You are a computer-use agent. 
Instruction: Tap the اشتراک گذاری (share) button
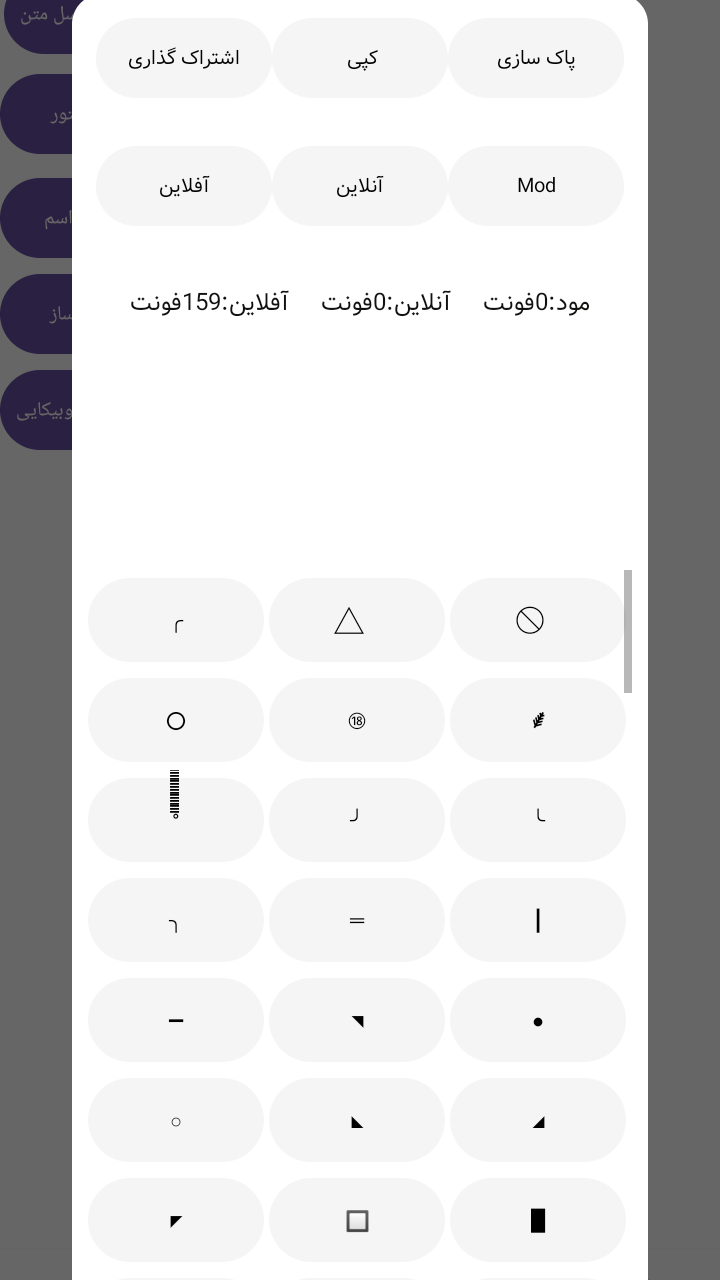click(184, 58)
